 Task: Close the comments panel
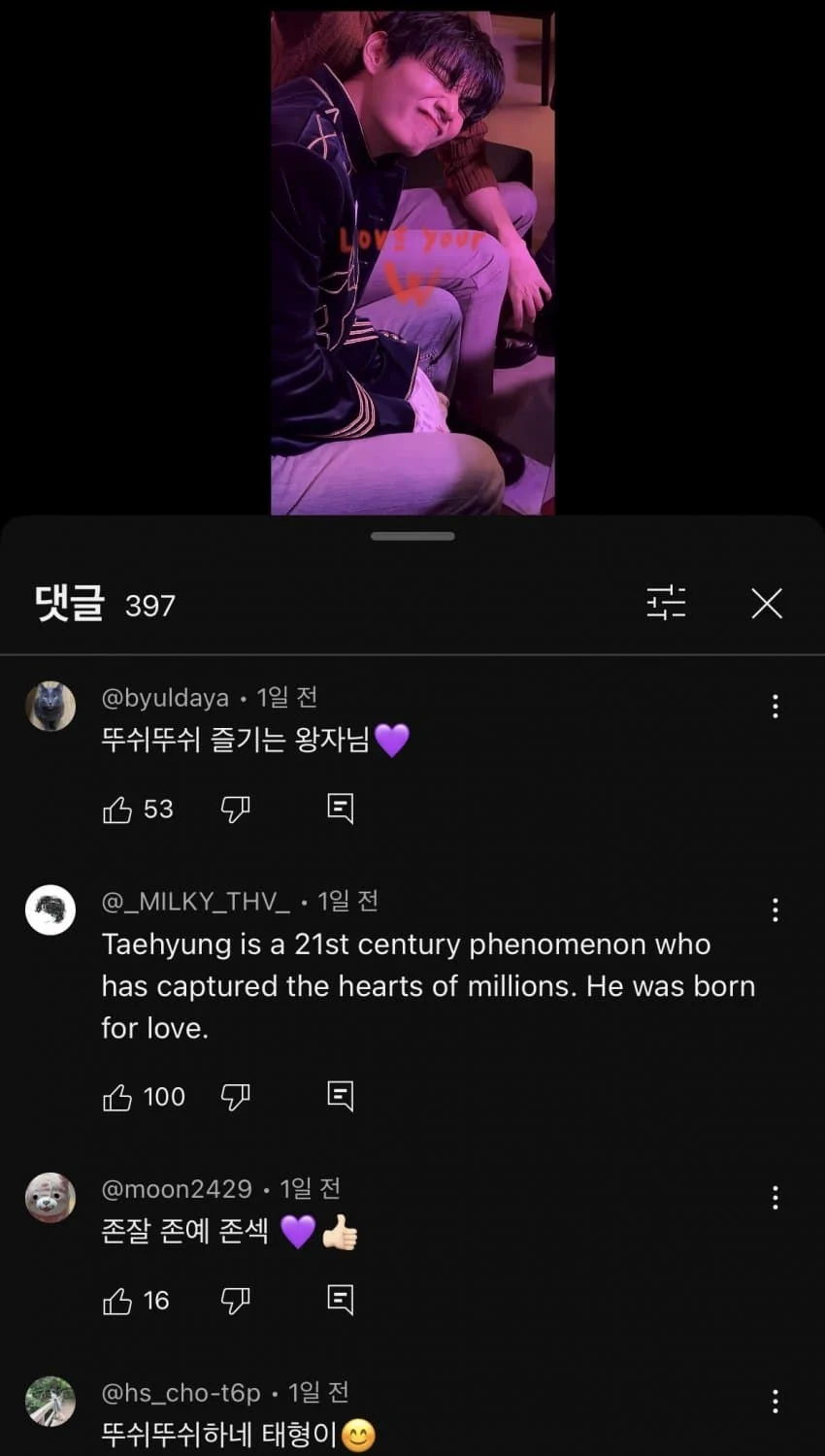point(767,604)
